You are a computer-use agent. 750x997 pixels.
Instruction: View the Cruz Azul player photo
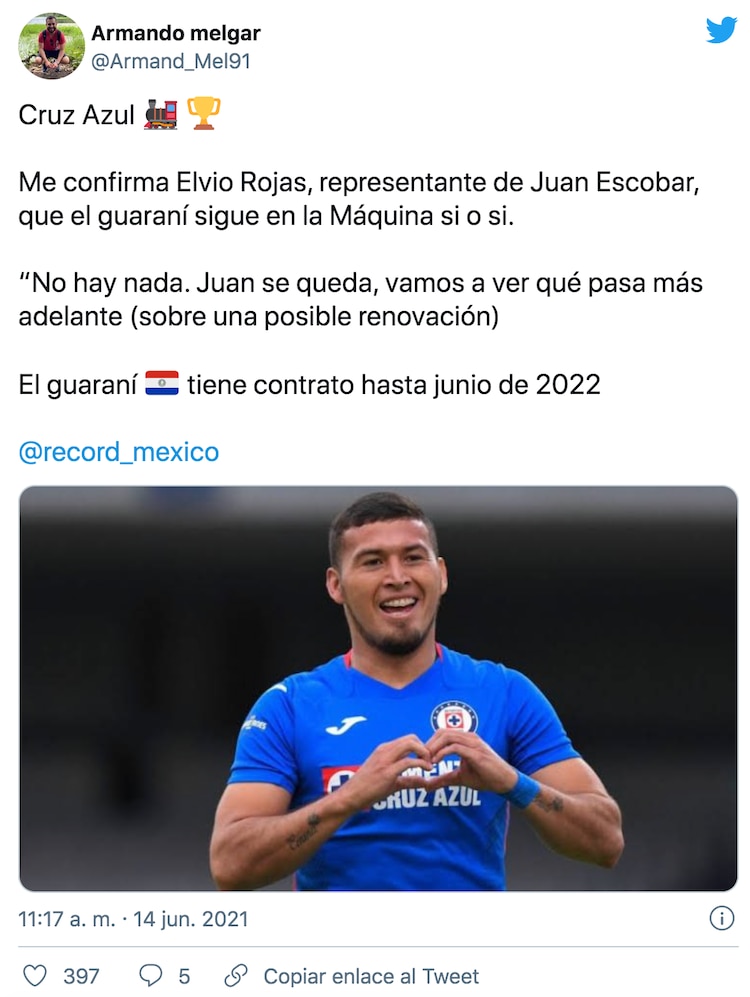(378, 688)
